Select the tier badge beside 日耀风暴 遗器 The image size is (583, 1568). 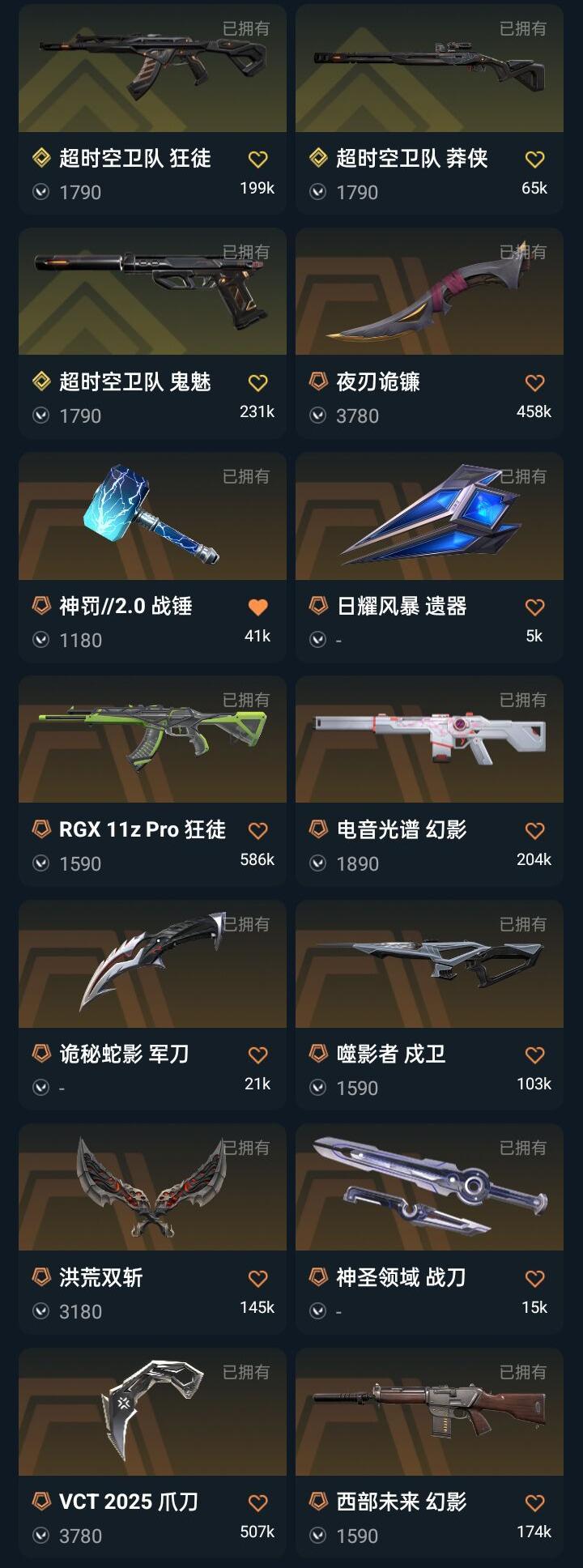pyautogui.click(x=319, y=606)
